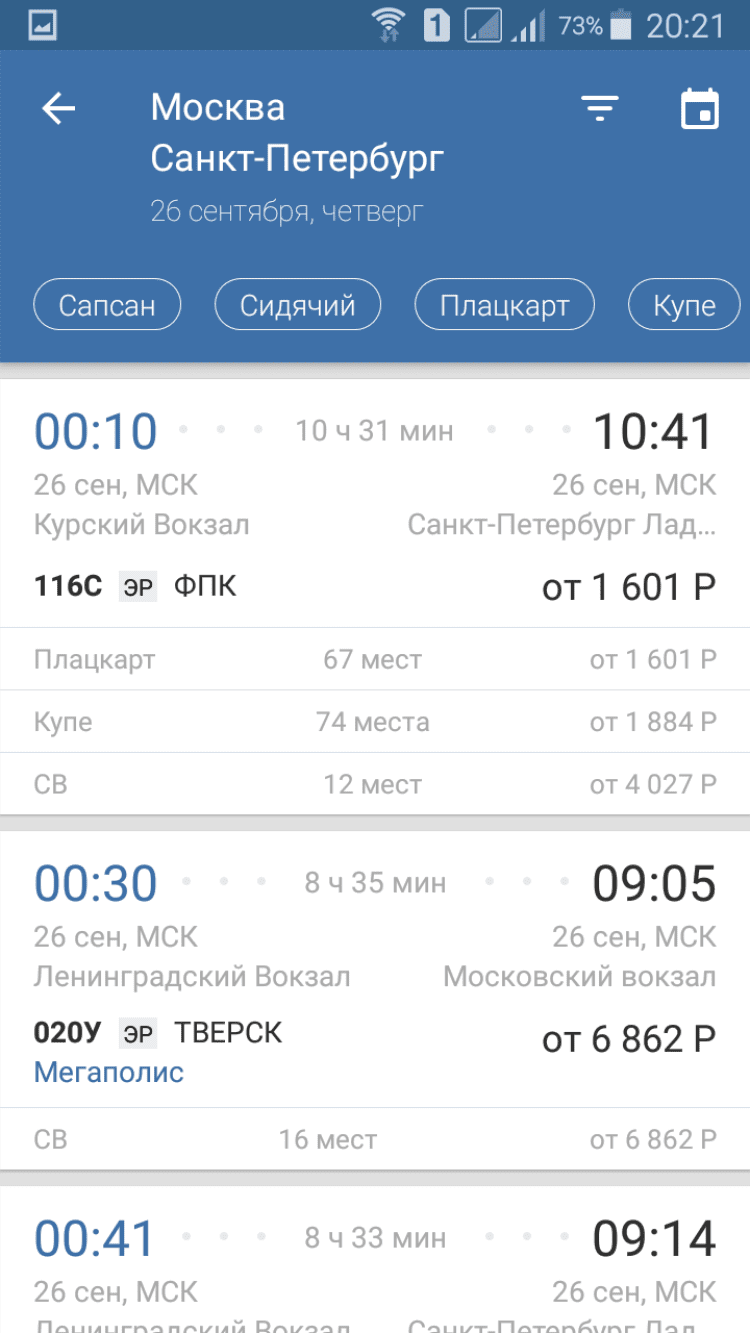Viewport: 750px width, 1333px height.
Task: Choose Купе with 74 seats on train 116С
Action: [x=375, y=722]
